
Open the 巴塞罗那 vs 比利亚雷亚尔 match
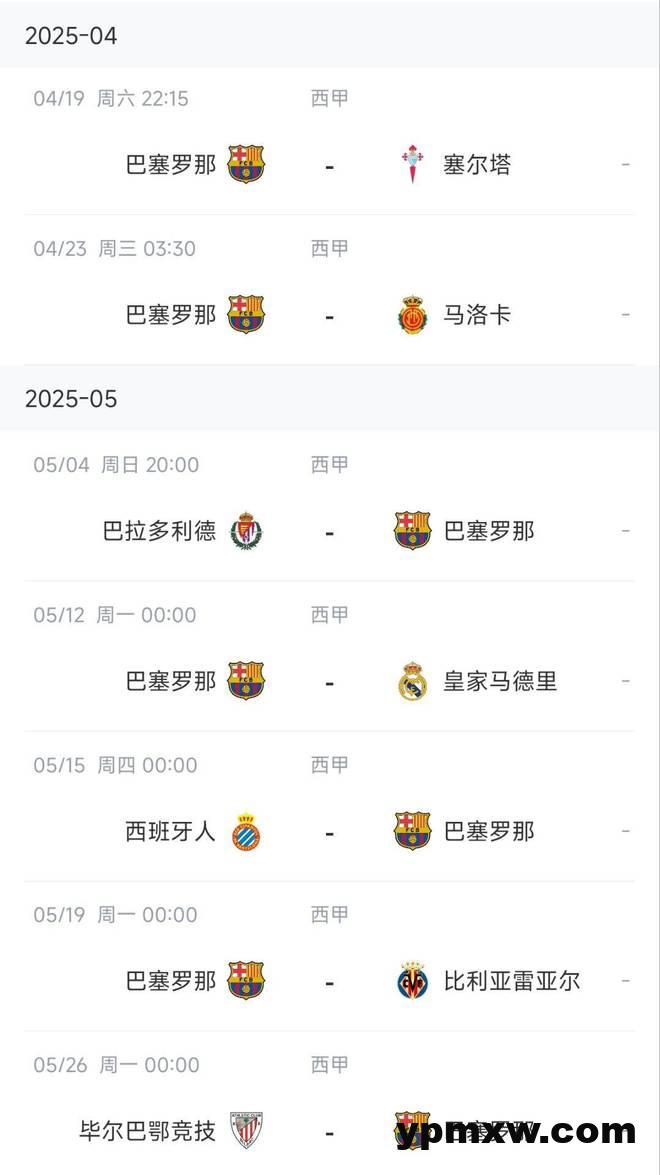click(x=330, y=956)
